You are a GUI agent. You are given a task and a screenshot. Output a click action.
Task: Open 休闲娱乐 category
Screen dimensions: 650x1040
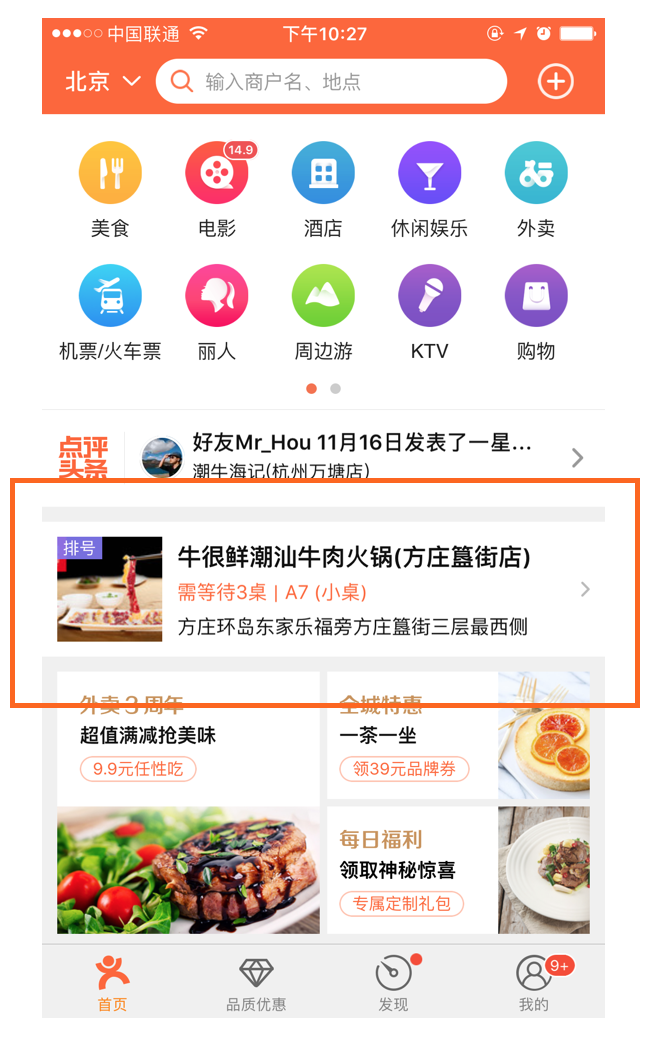click(429, 174)
